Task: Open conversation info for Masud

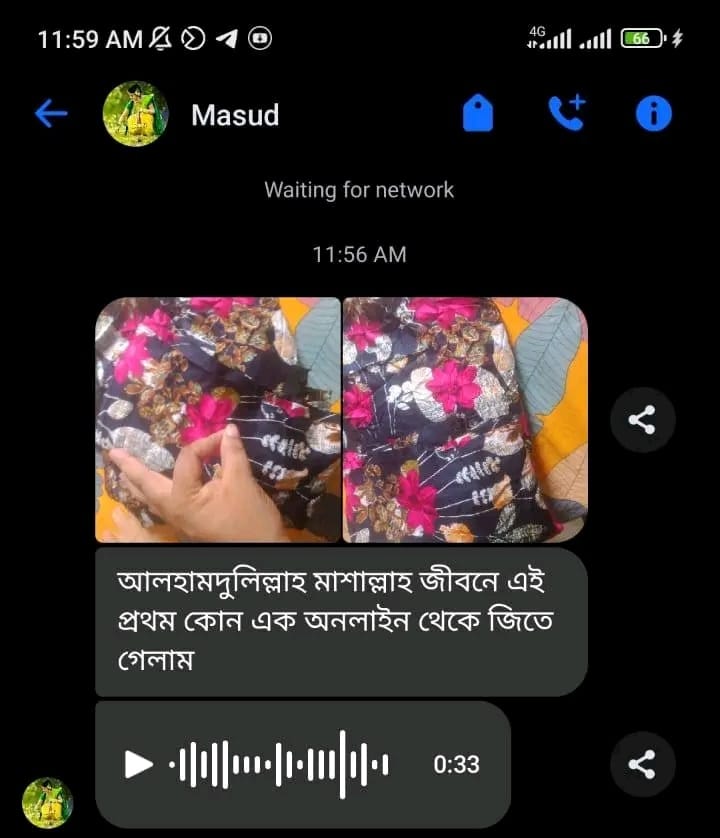Action: pyautogui.click(x=654, y=115)
